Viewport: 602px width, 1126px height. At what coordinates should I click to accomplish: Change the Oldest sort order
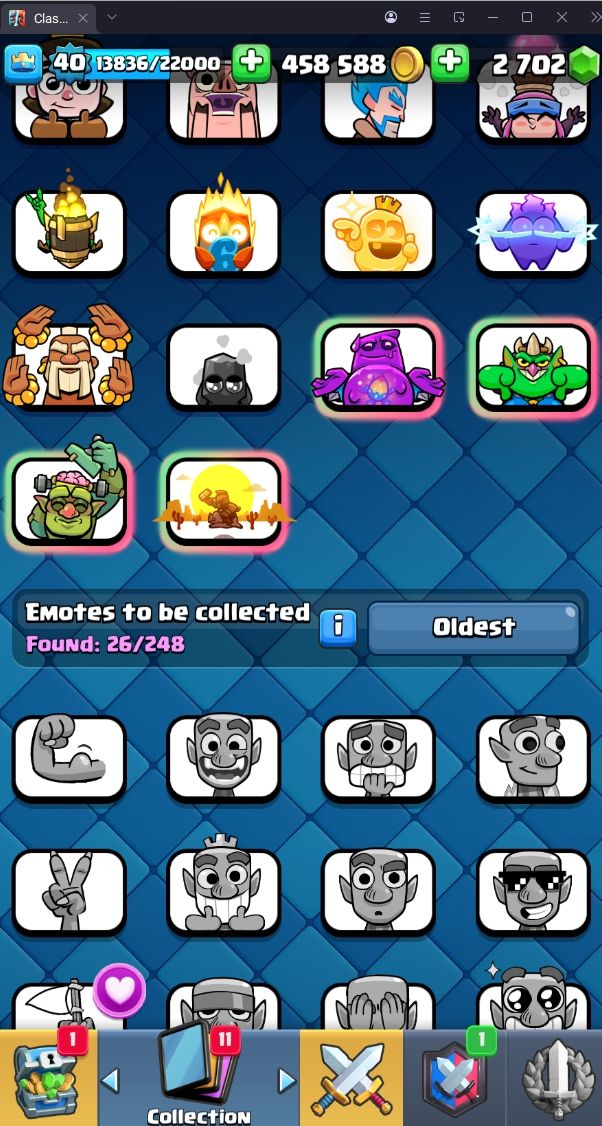point(473,627)
